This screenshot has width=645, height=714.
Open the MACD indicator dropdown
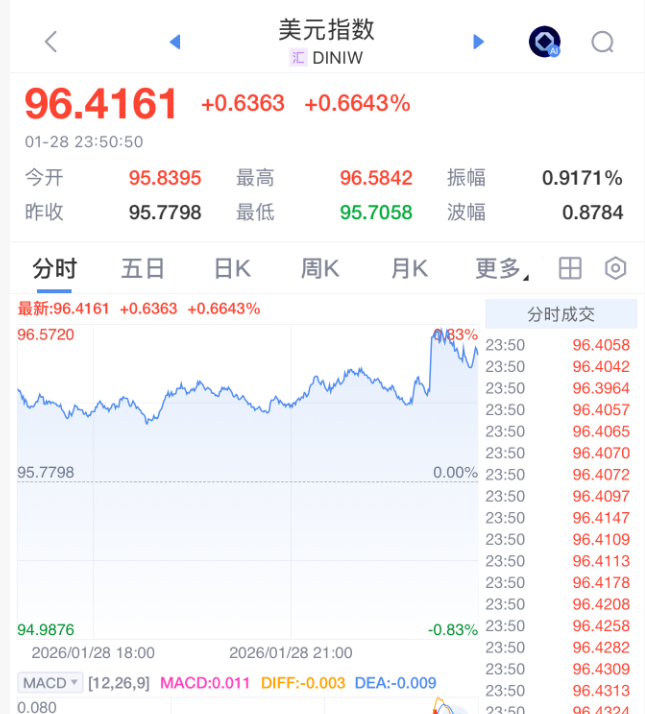tap(50, 683)
